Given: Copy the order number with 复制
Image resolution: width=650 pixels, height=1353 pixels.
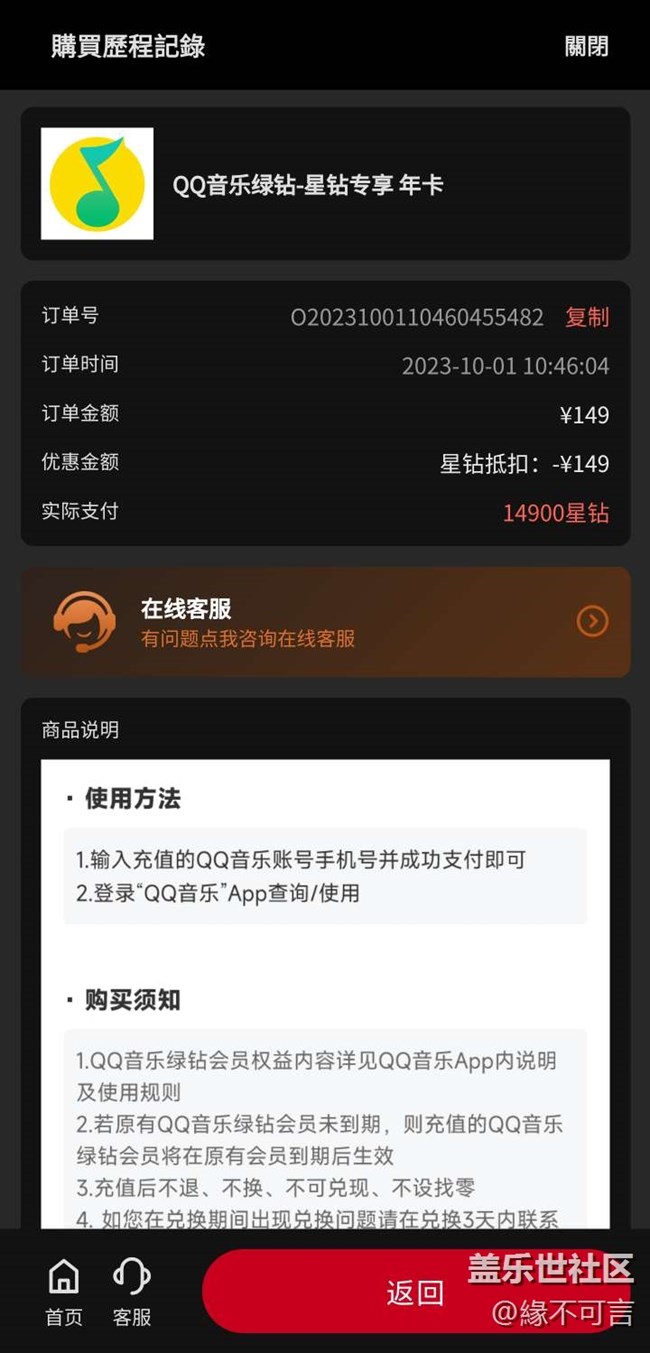Looking at the screenshot, I should point(587,317).
